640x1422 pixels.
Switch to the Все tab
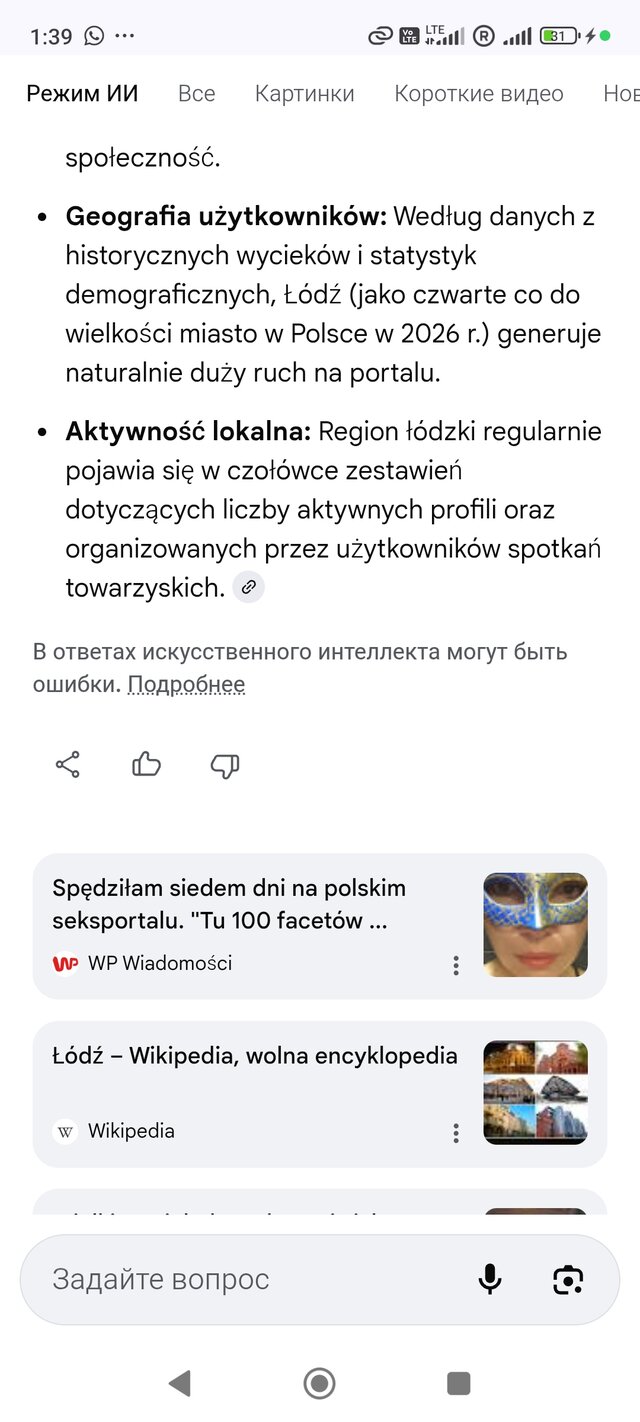pyautogui.click(x=196, y=94)
